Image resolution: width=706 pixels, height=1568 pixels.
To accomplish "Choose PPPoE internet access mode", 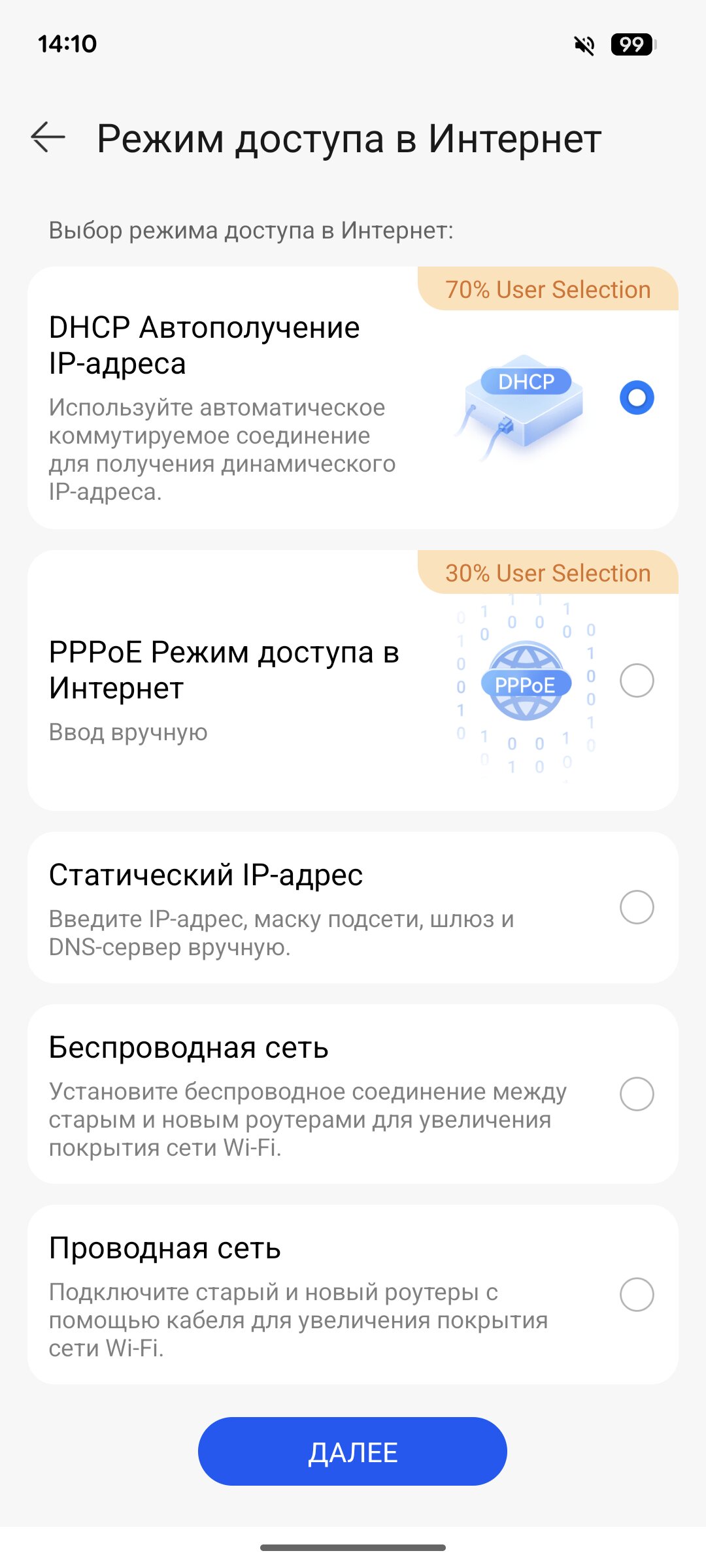I will coord(636,681).
